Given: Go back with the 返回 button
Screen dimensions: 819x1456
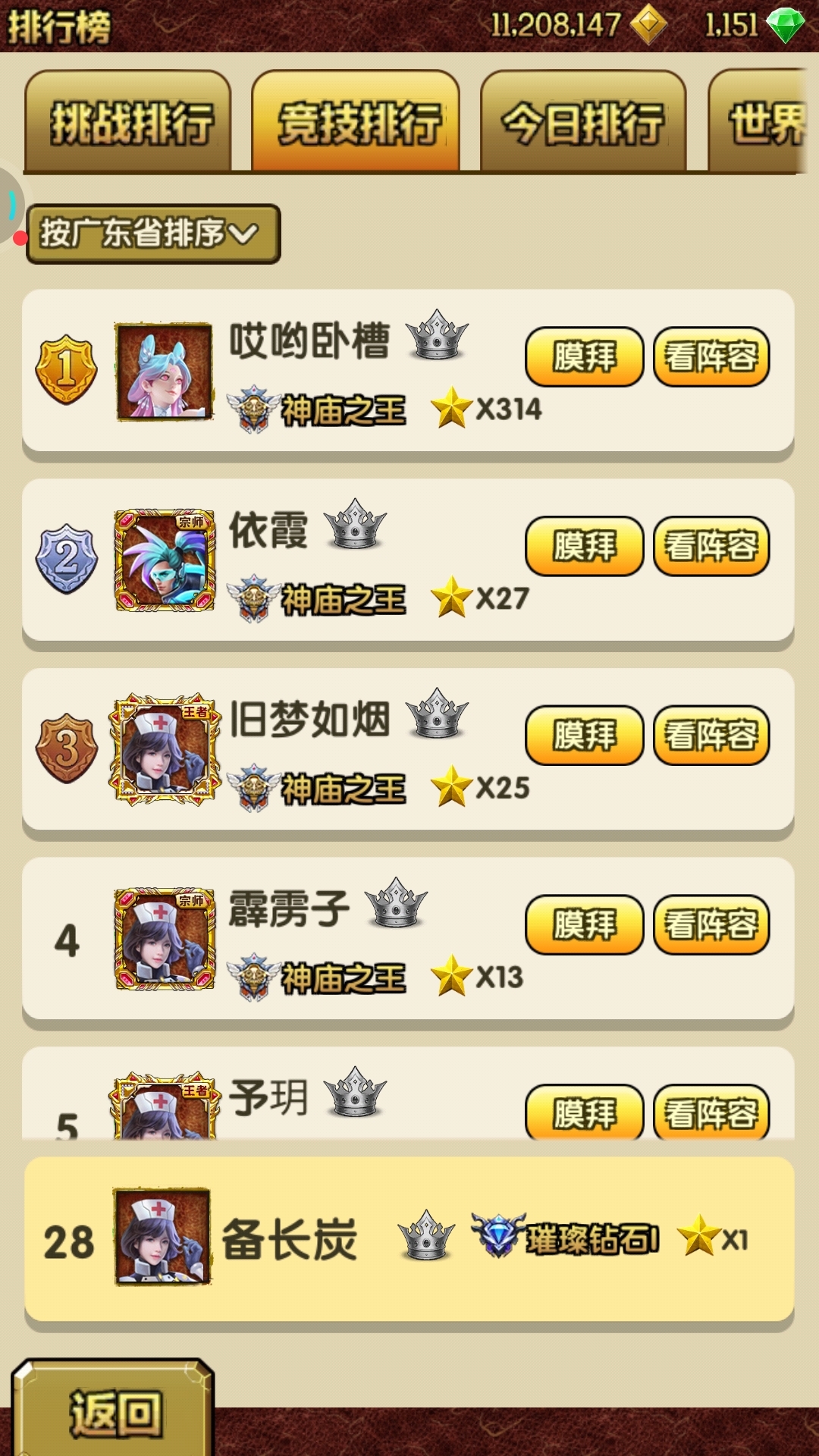Looking at the screenshot, I should click(114, 1412).
